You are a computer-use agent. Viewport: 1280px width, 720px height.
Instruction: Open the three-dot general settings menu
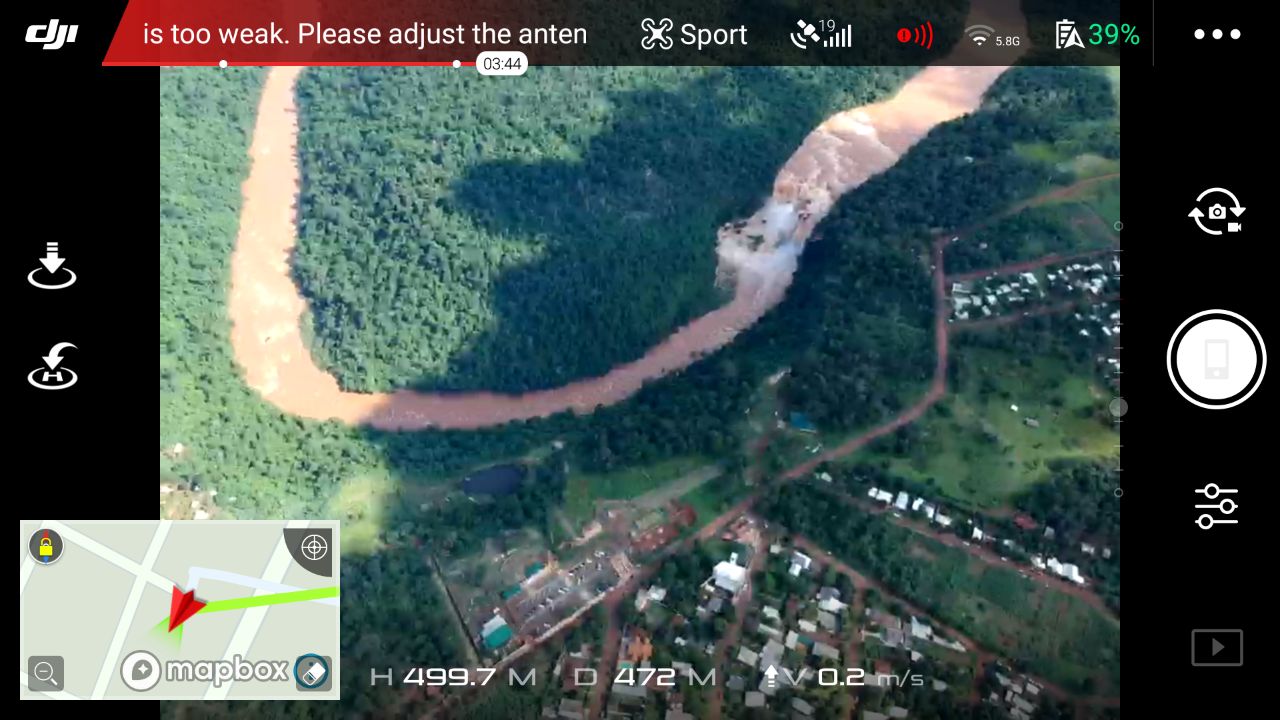tap(1217, 34)
